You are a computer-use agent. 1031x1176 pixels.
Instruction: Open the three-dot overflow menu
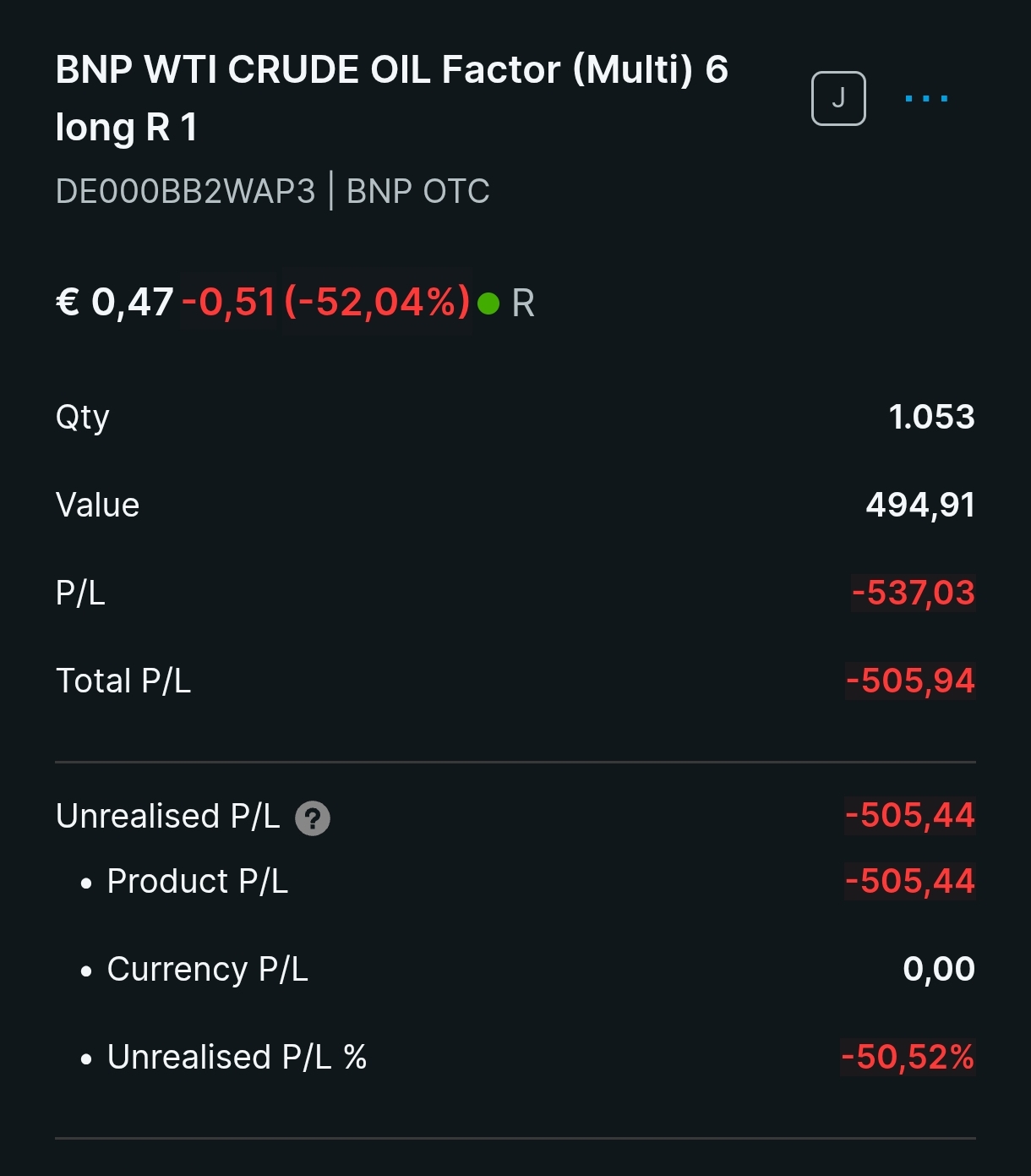pyautogui.click(x=926, y=99)
